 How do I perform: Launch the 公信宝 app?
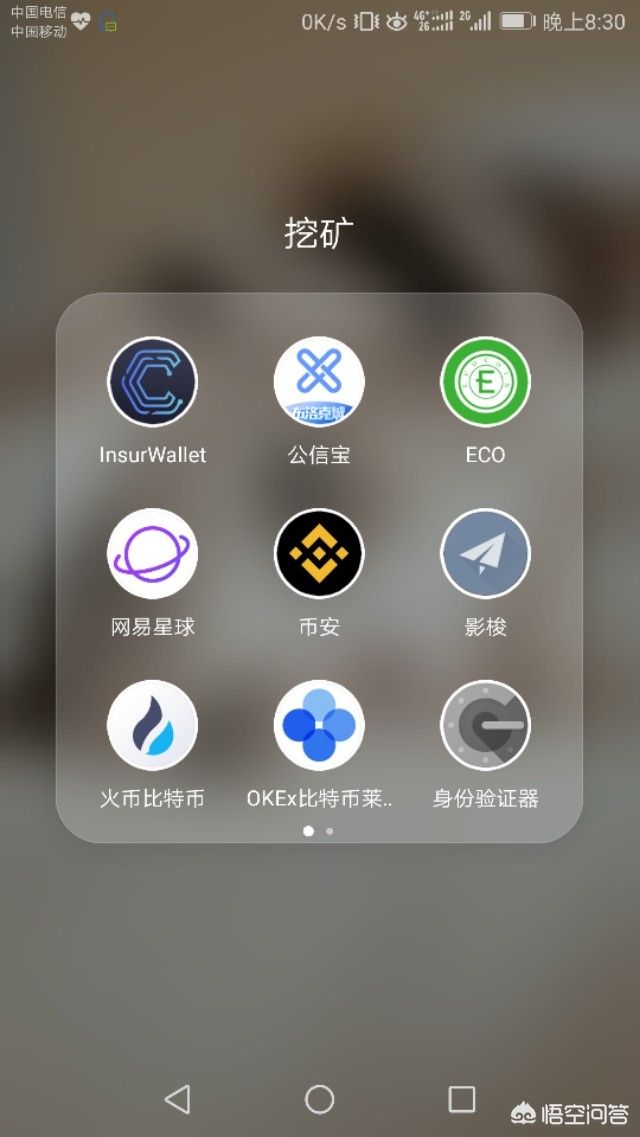319,382
